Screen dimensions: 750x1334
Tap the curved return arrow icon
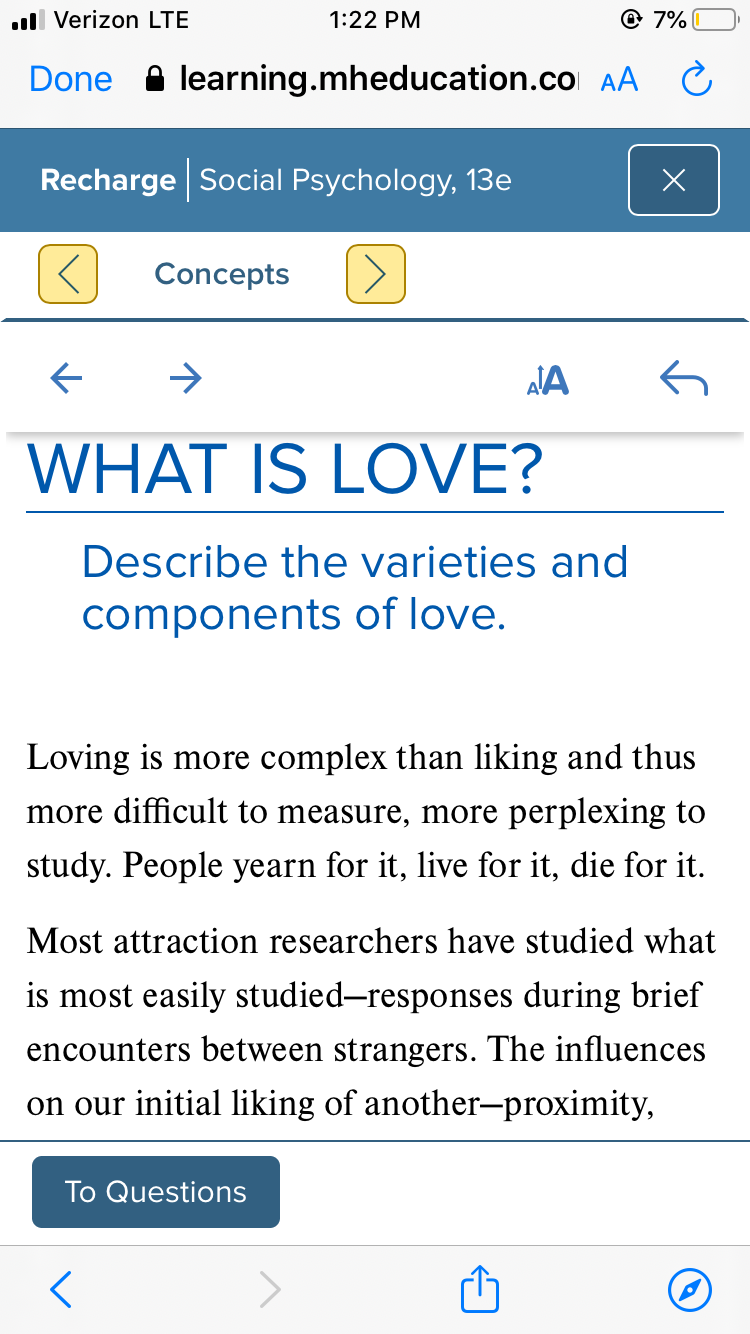(685, 379)
